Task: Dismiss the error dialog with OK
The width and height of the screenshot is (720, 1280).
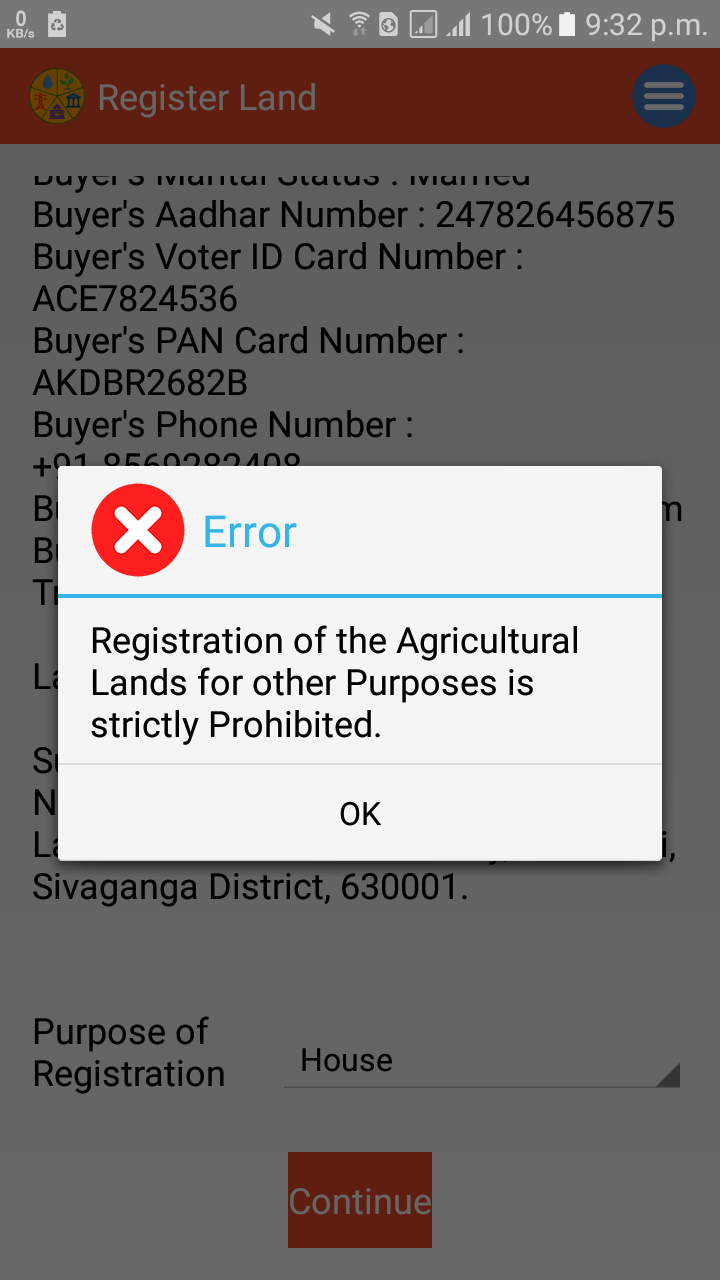Action: (x=360, y=813)
